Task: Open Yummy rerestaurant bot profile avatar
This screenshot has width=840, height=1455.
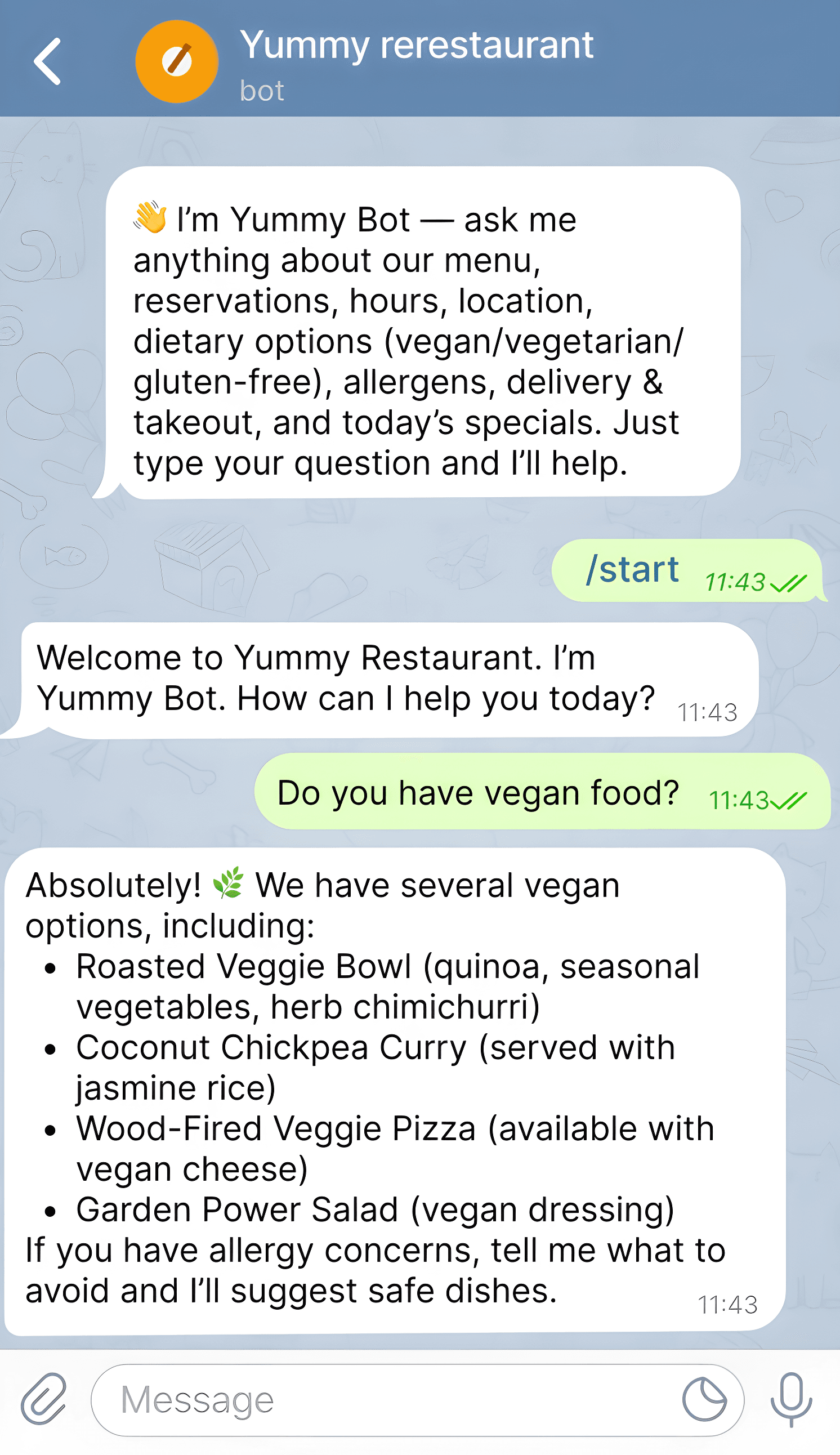Action: click(x=177, y=61)
